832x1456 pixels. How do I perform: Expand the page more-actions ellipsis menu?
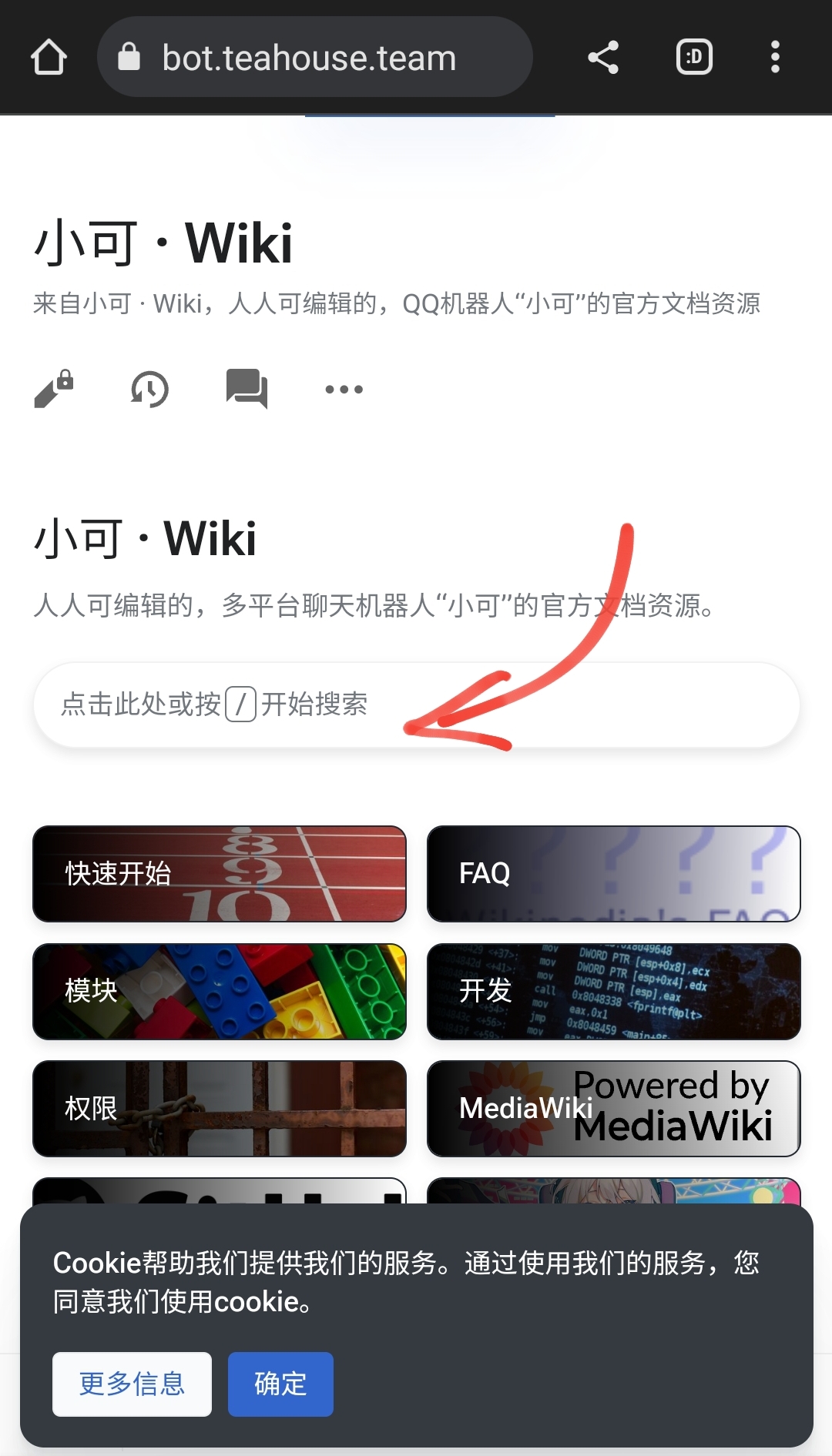(344, 389)
